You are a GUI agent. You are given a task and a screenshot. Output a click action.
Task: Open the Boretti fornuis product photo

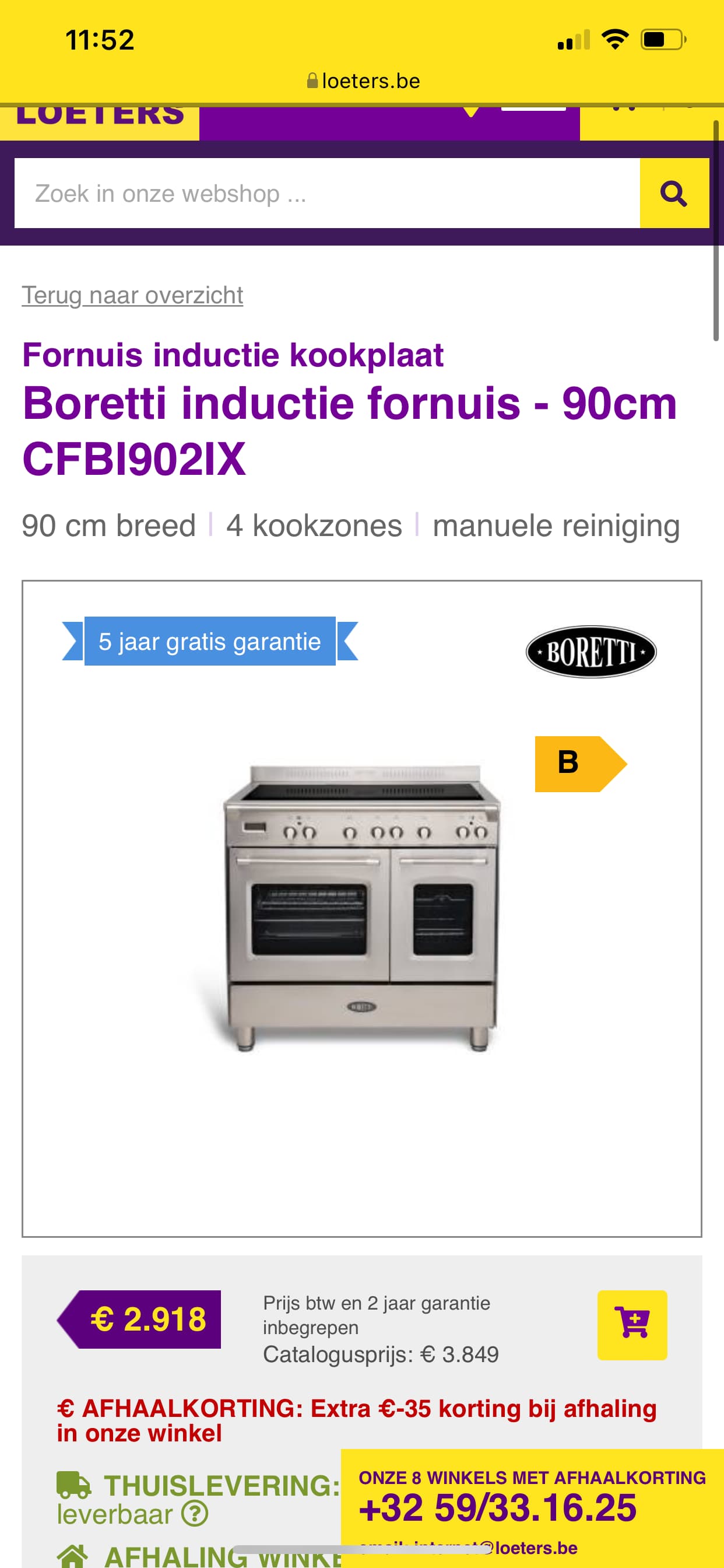[361, 907]
